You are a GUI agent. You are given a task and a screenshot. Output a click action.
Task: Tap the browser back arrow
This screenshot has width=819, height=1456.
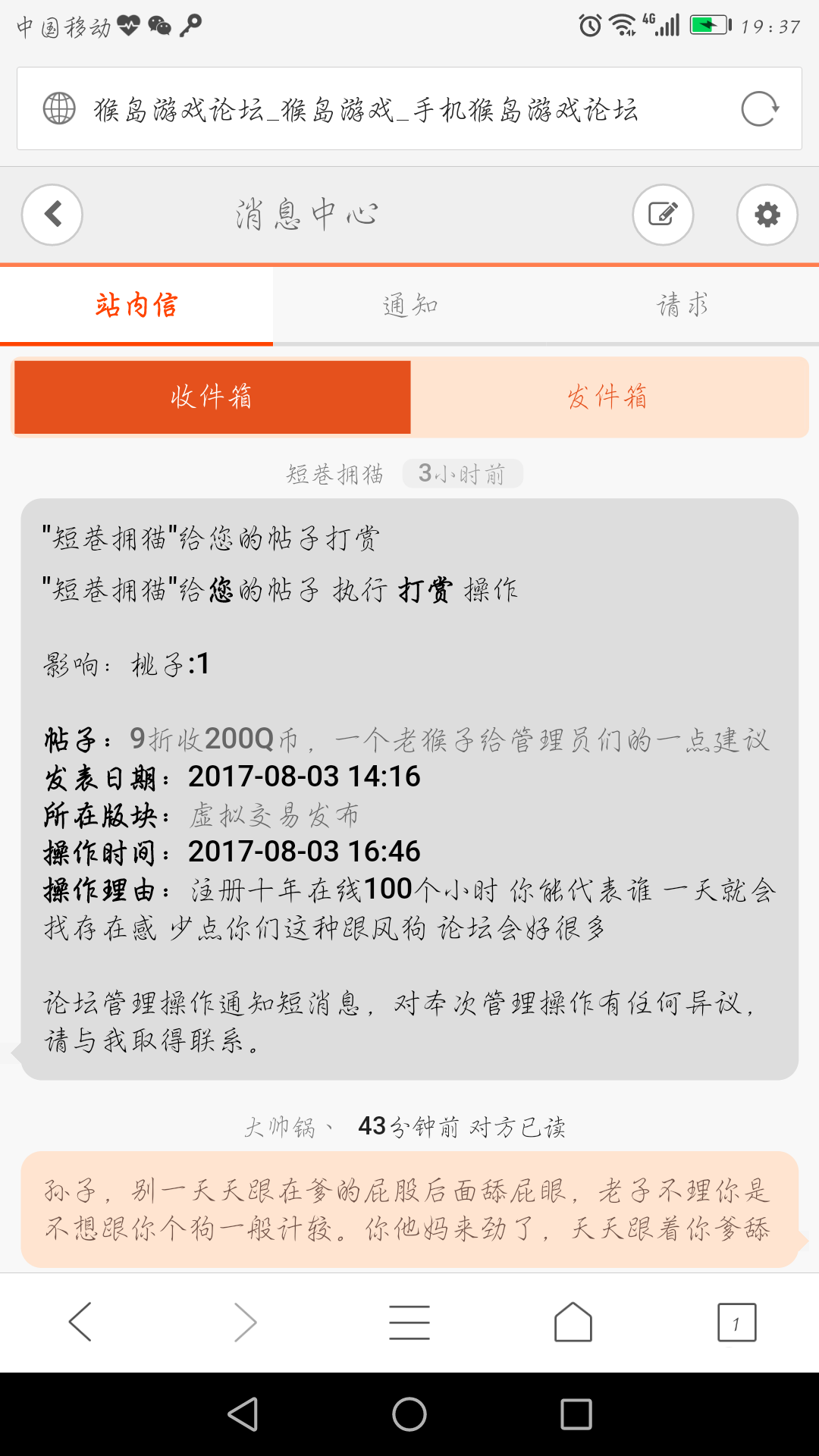click(80, 1322)
